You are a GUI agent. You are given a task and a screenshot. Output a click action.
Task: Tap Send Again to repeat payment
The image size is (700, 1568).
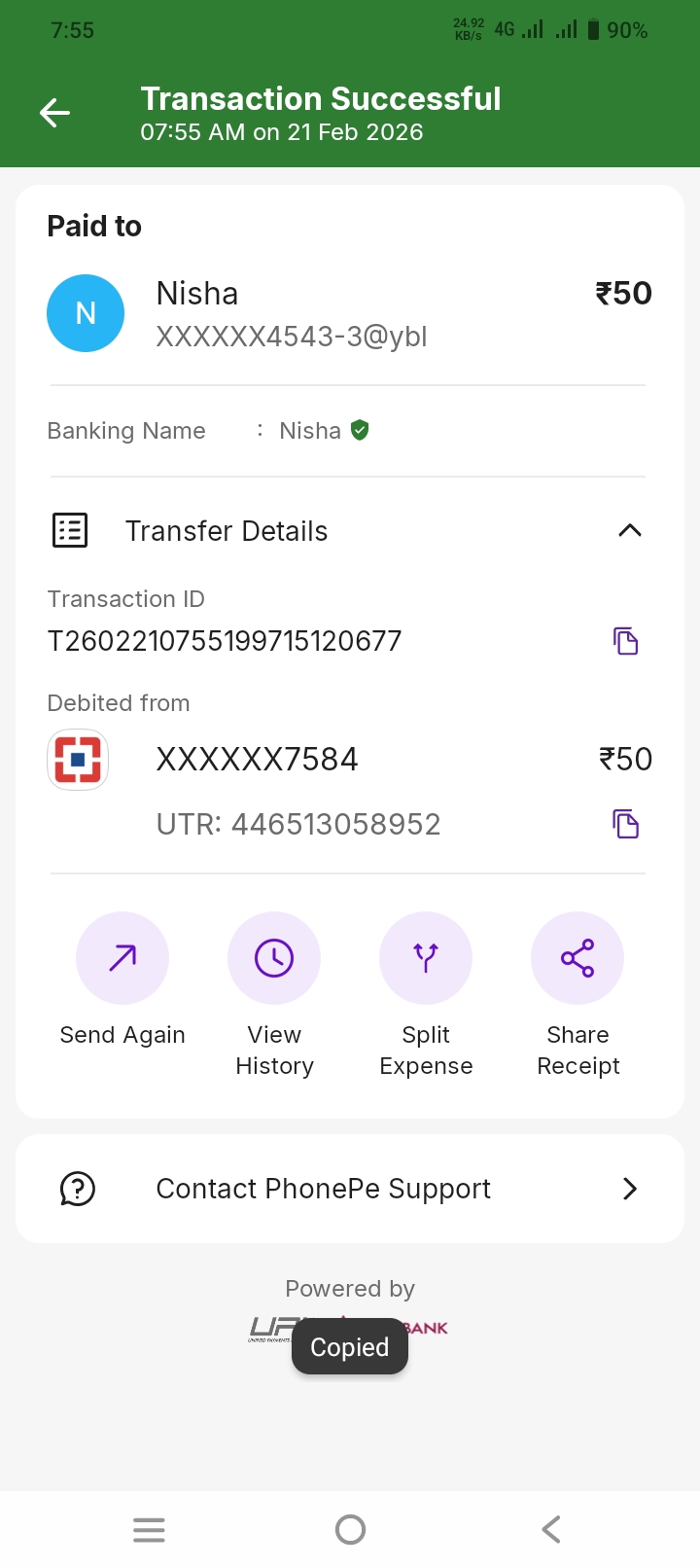click(x=122, y=959)
